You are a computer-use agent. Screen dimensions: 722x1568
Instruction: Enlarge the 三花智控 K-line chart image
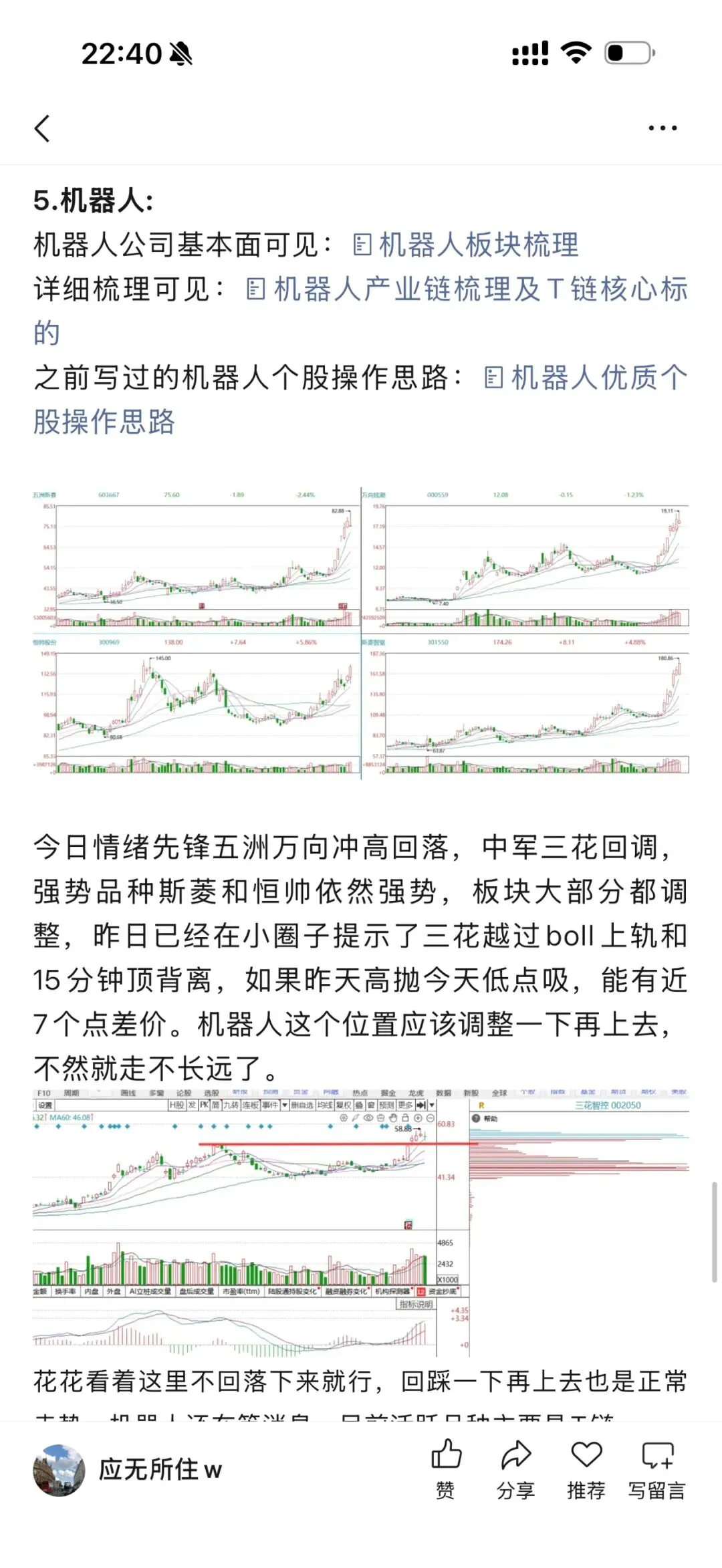(x=361, y=1222)
